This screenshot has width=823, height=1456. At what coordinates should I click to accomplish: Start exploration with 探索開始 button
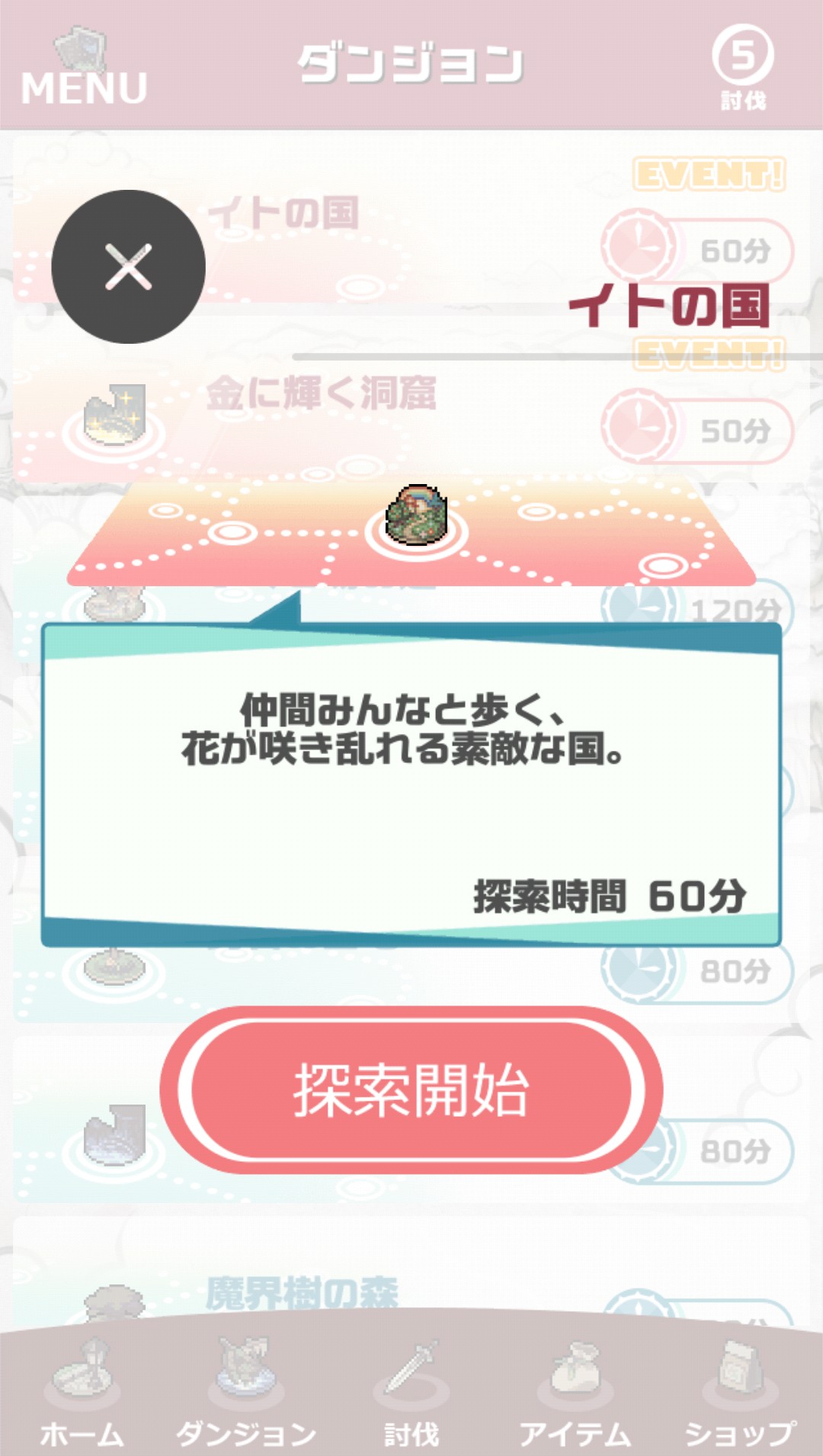click(x=411, y=1090)
